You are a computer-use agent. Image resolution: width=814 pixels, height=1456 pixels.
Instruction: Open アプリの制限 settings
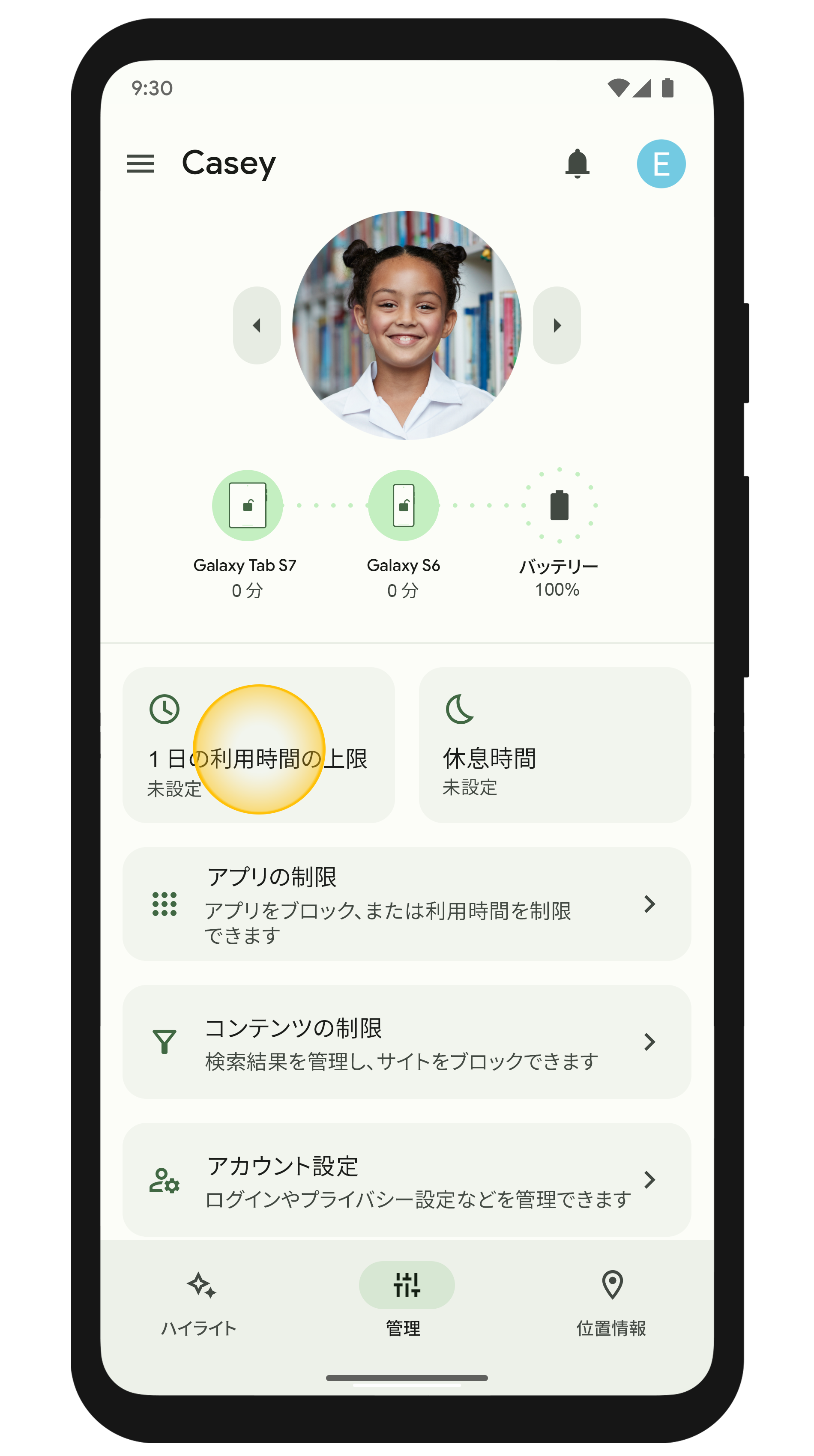(407, 903)
